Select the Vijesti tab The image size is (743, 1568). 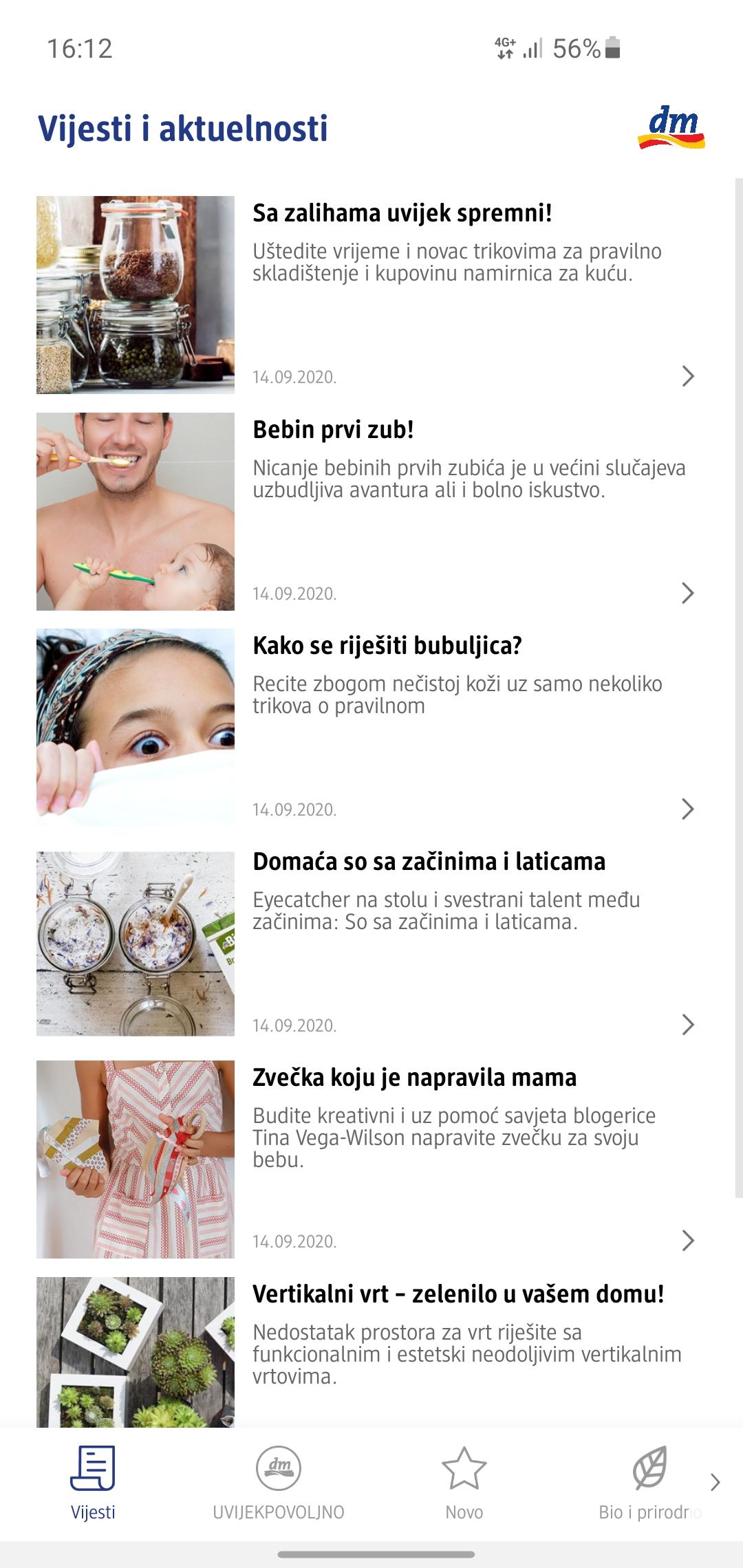click(x=93, y=1481)
